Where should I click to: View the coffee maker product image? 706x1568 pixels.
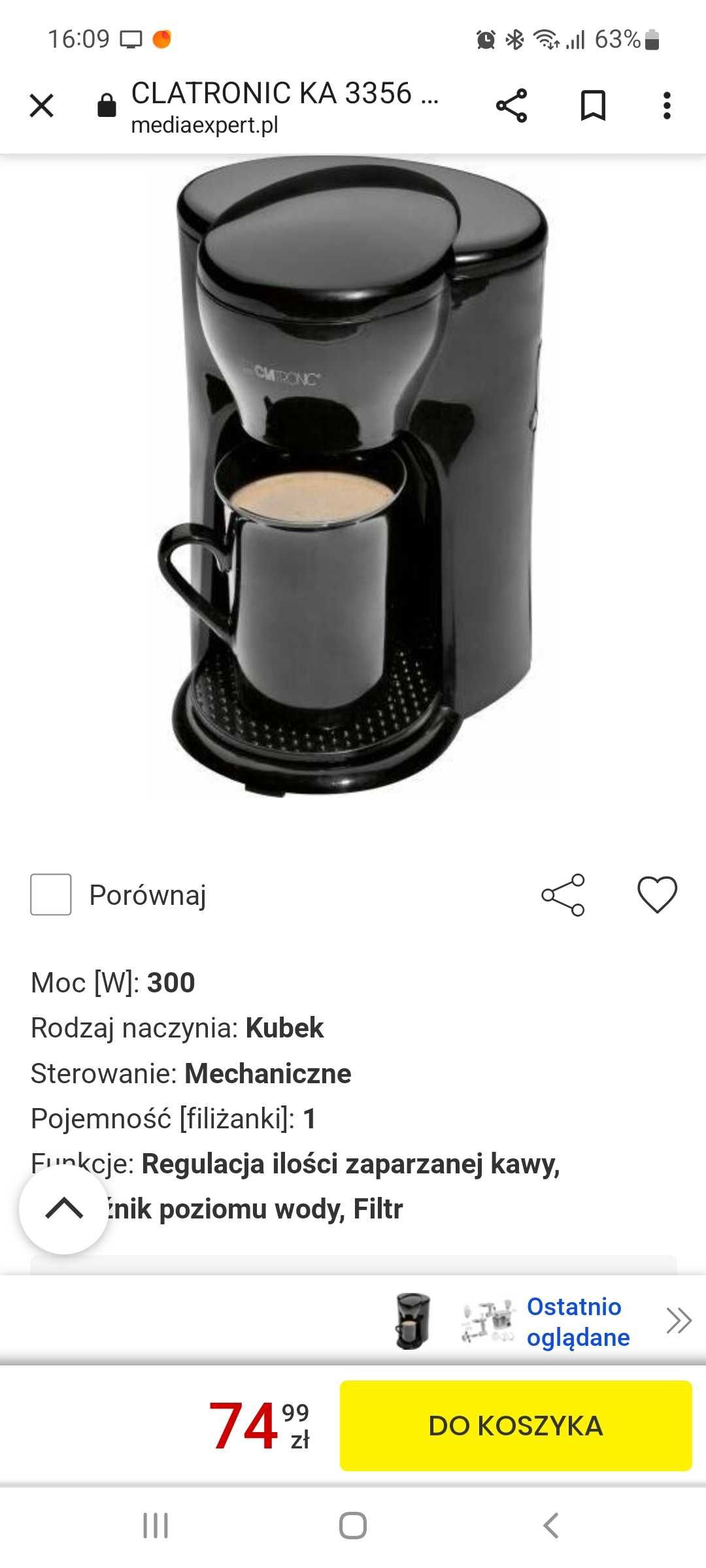(353, 477)
